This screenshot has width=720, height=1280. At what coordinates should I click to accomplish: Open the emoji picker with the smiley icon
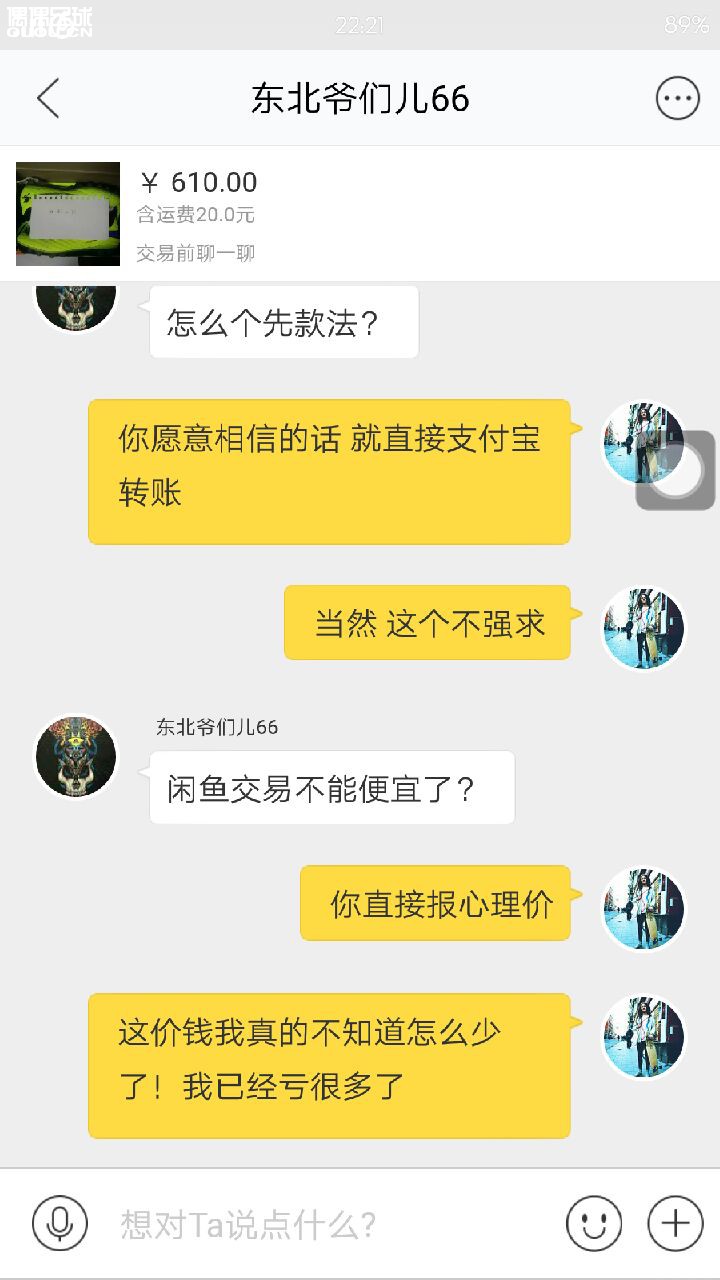click(593, 1222)
